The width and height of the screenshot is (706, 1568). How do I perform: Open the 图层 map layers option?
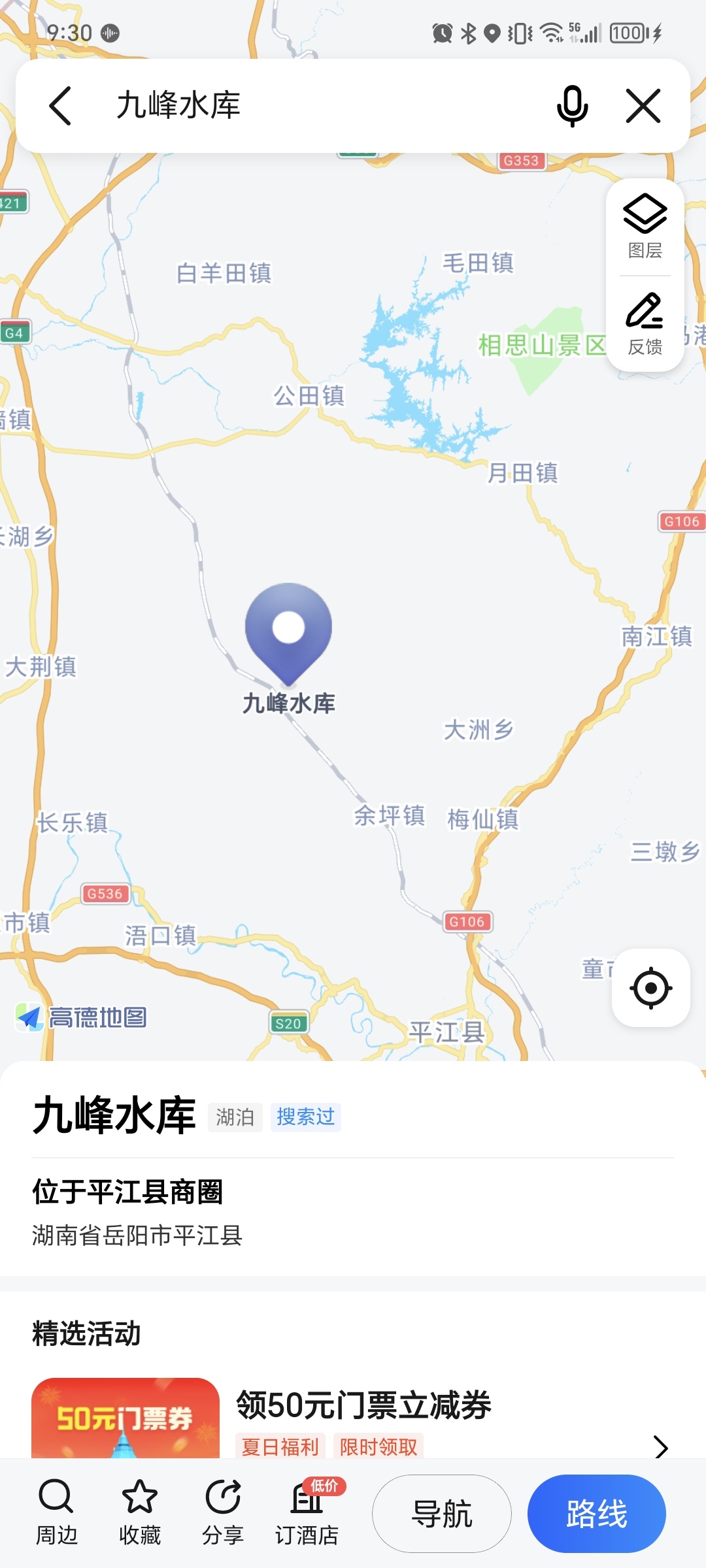pyautogui.click(x=645, y=227)
